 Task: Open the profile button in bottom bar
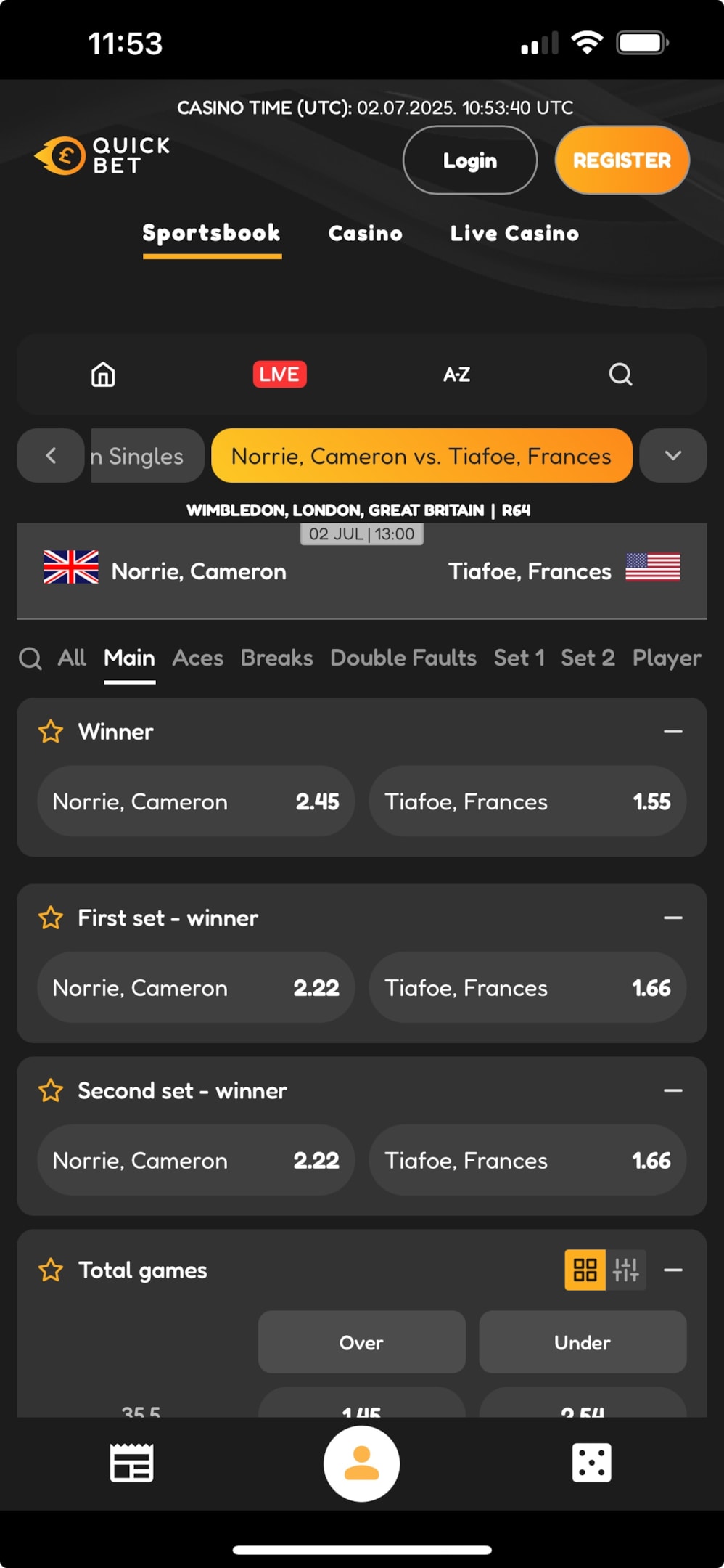pyautogui.click(x=361, y=1463)
